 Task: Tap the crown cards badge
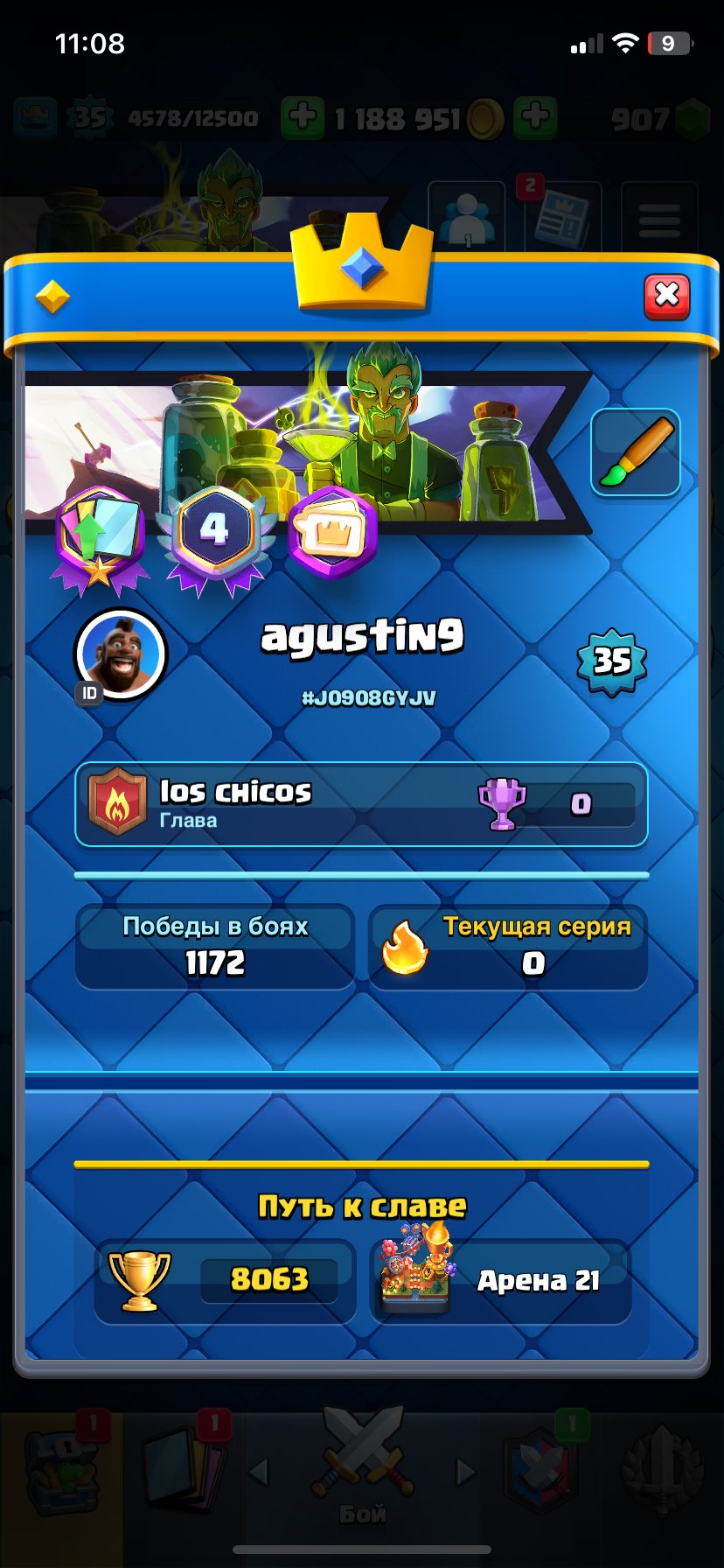[x=333, y=532]
